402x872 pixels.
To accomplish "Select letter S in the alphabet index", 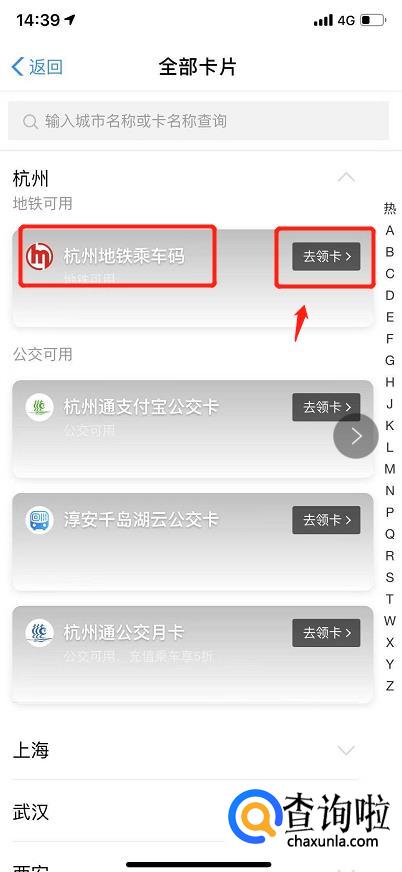I will point(390,577).
